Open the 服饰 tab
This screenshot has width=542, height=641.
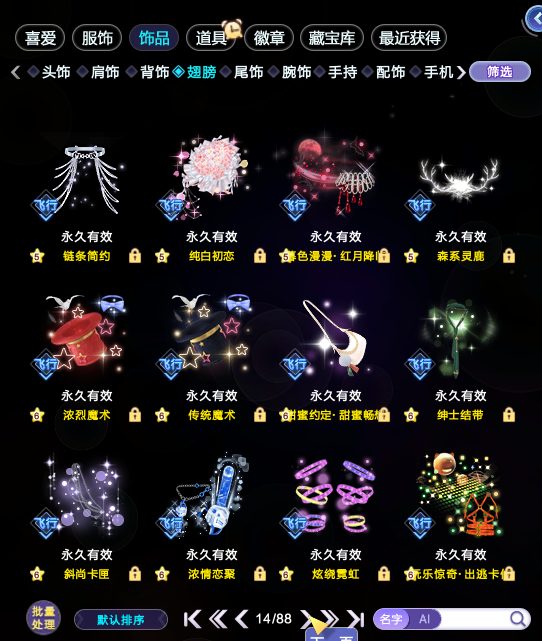coord(97,38)
